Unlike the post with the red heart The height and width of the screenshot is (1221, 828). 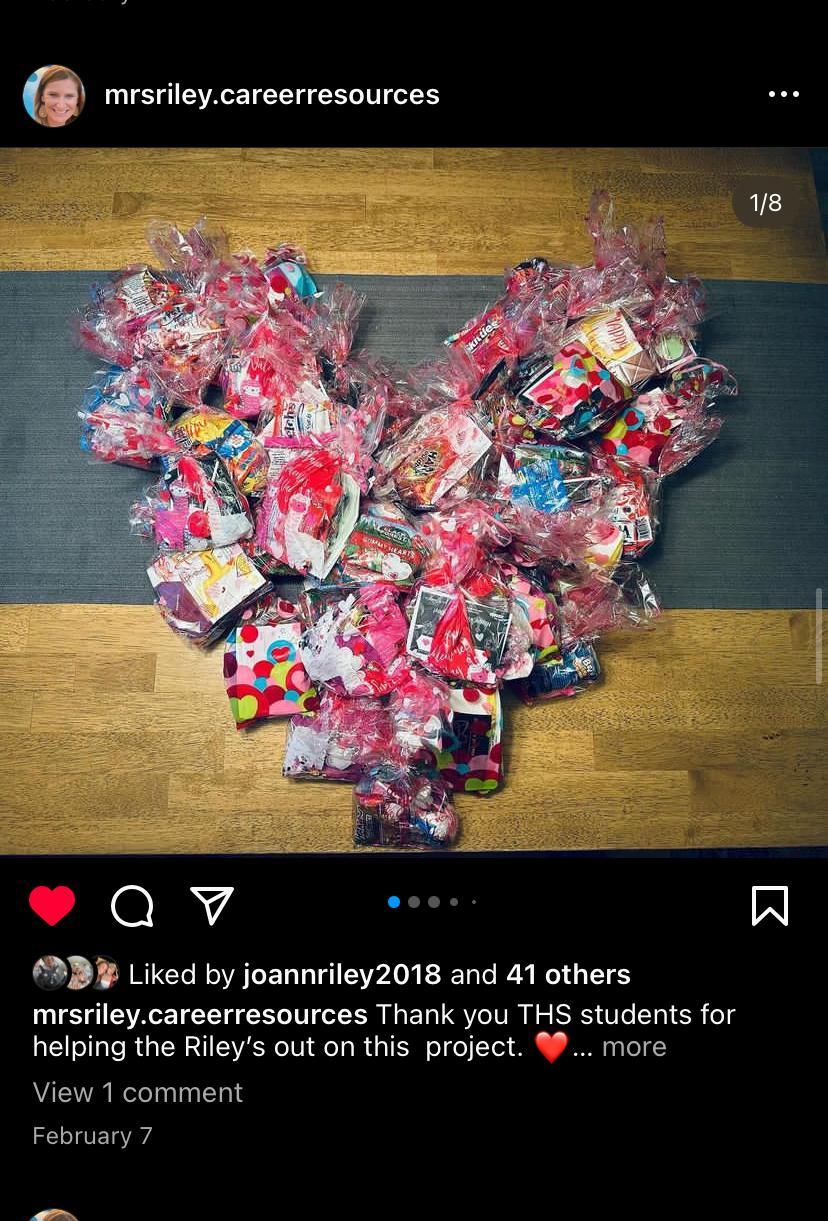(52, 906)
